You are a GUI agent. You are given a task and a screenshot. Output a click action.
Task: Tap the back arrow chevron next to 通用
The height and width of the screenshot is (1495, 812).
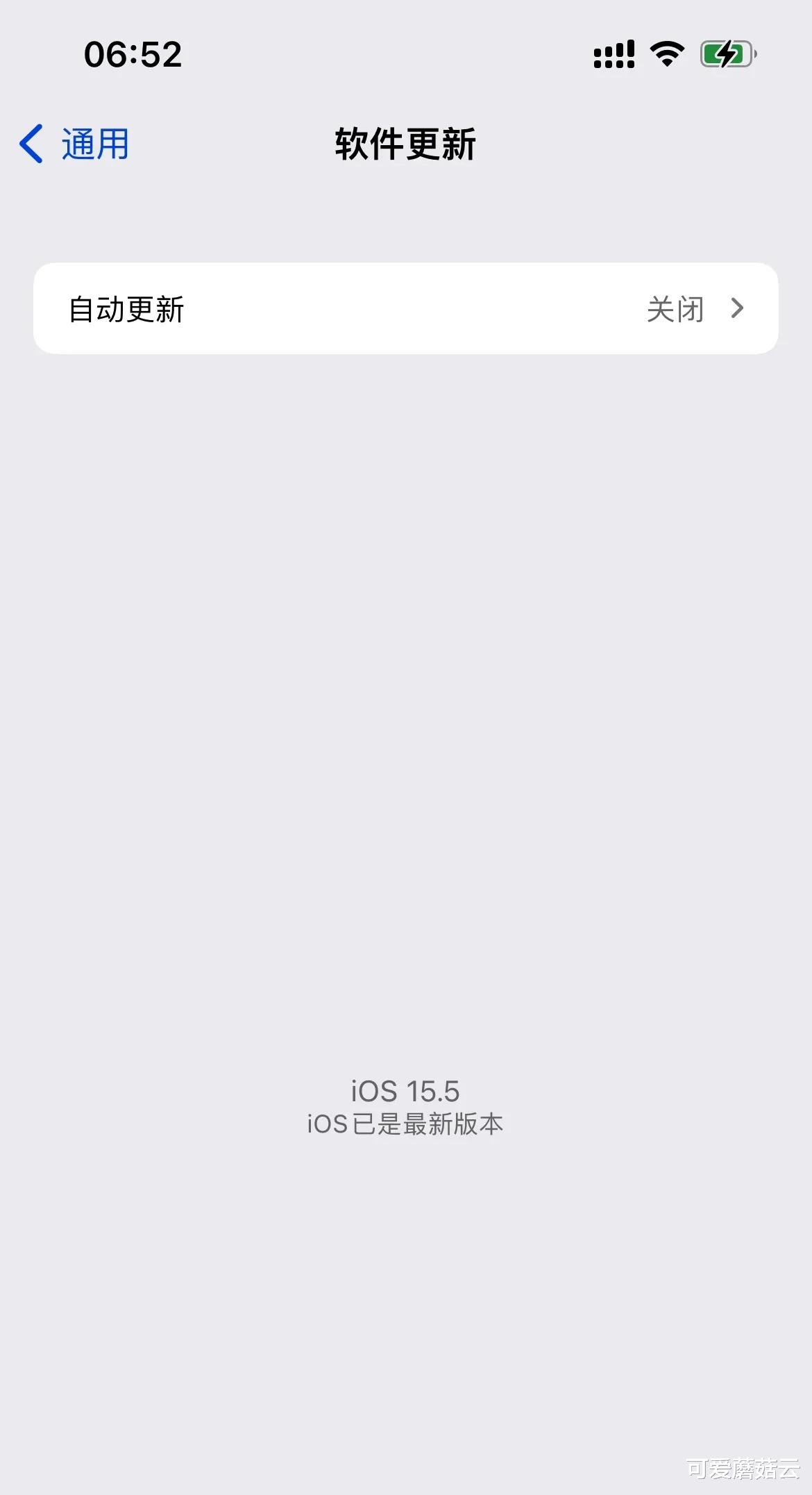pyautogui.click(x=31, y=144)
